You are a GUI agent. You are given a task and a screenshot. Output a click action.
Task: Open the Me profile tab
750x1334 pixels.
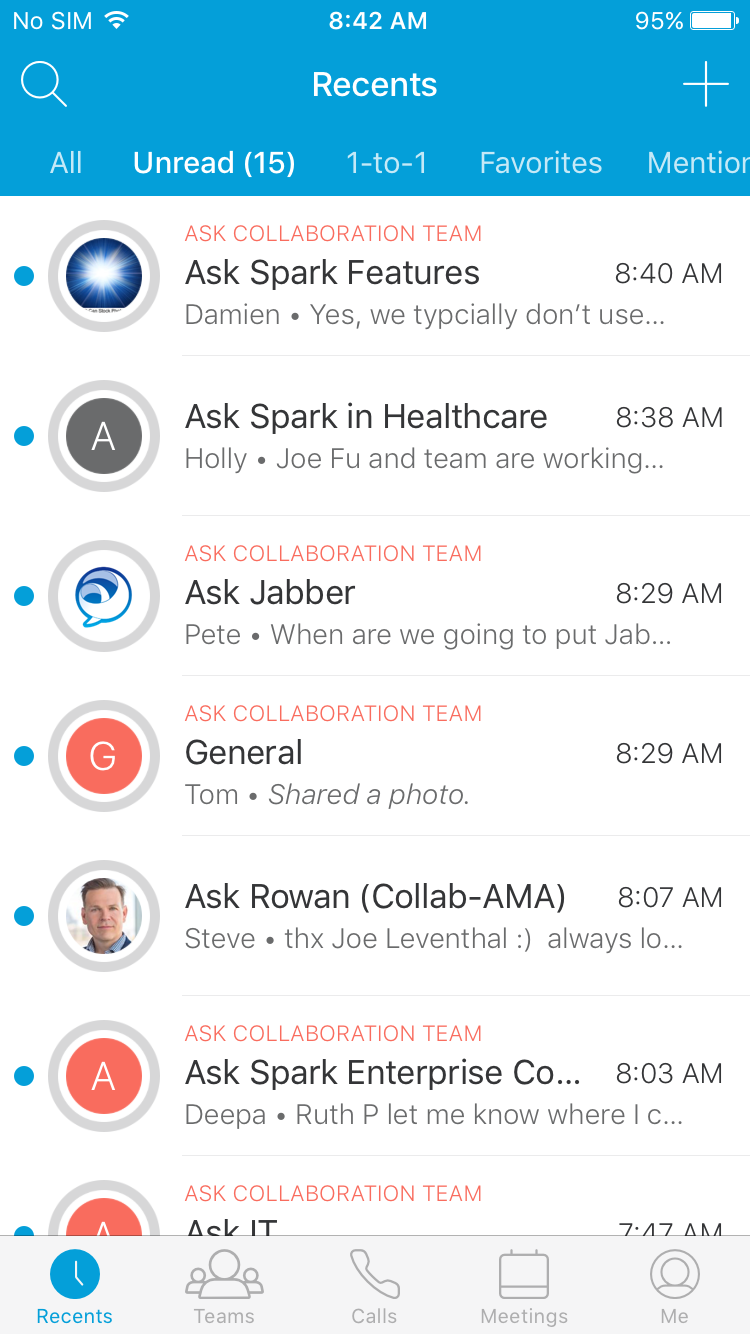pos(674,1286)
